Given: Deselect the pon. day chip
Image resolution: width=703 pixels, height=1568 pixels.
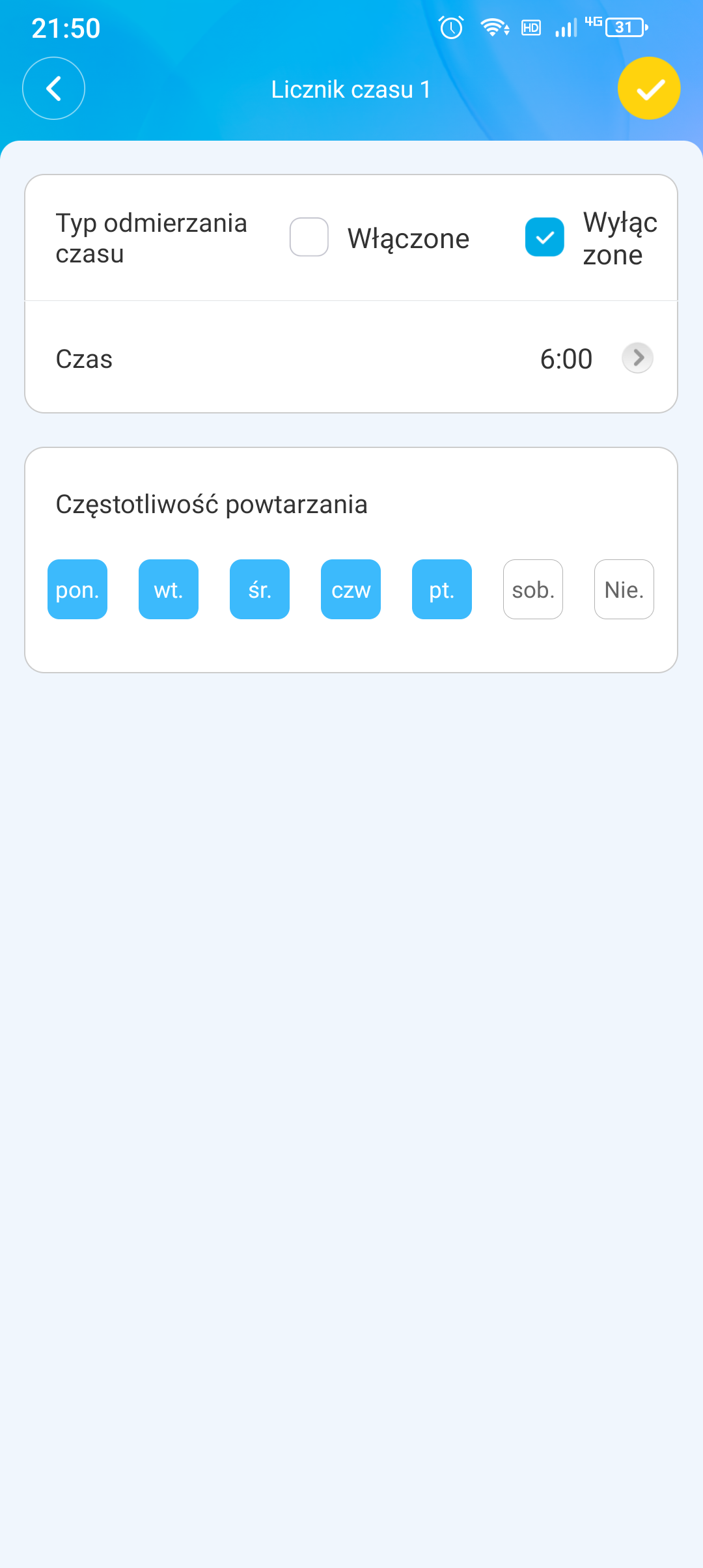Looking at the screenshot, I should 77,589.
